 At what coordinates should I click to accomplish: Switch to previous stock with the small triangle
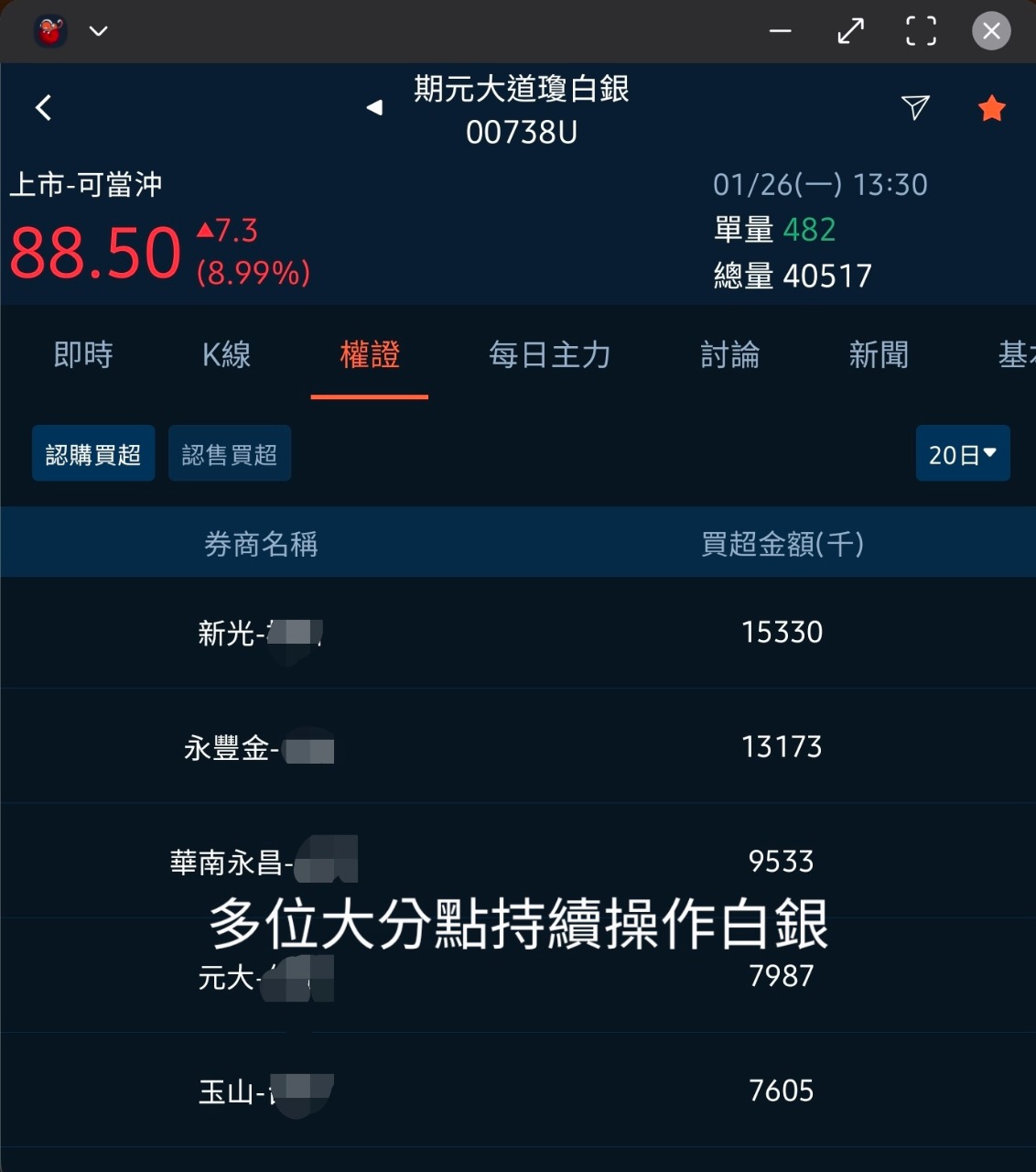[x=375, y=106]
